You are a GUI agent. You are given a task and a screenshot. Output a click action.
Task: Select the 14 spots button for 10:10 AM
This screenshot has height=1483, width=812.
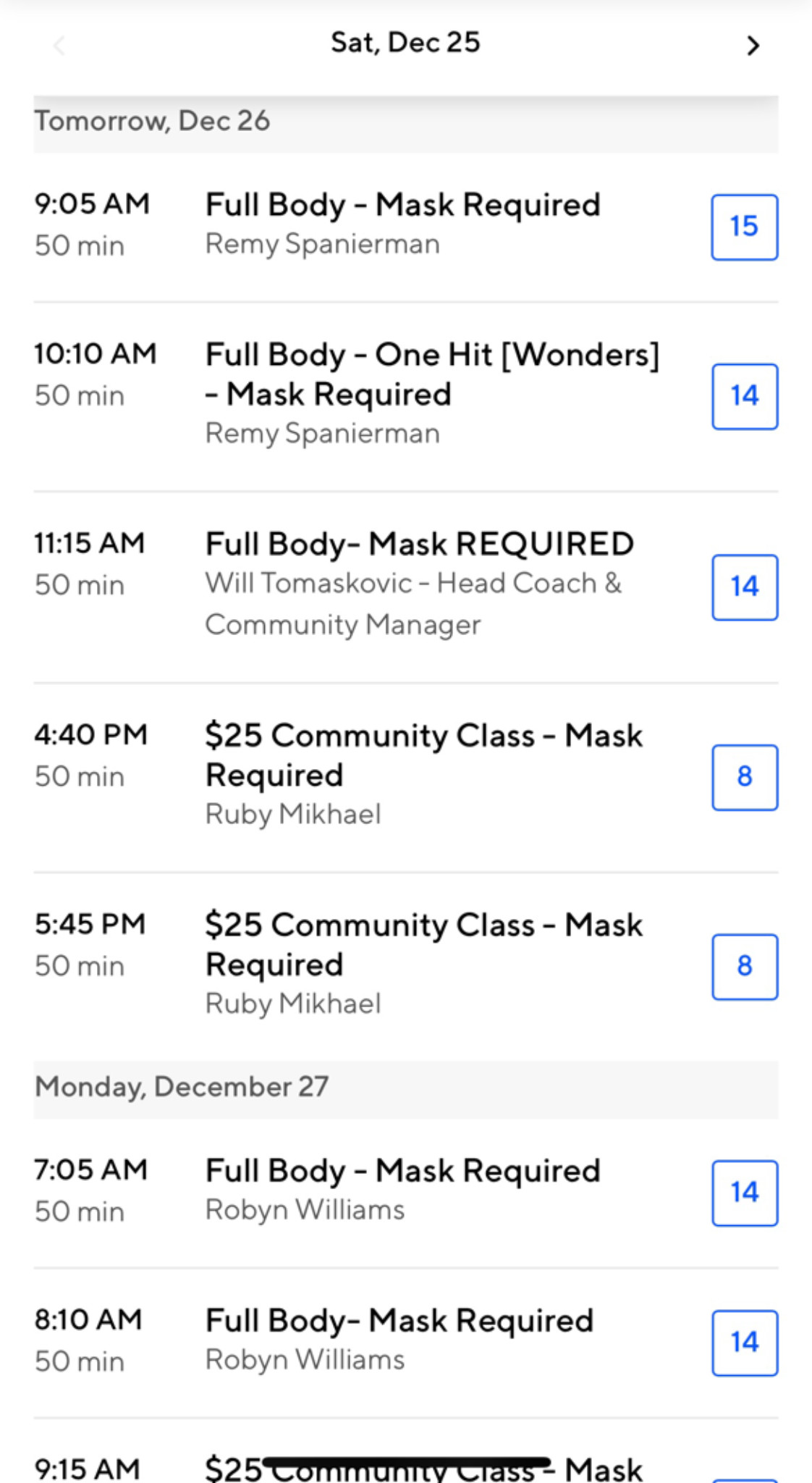coord(744,396)
